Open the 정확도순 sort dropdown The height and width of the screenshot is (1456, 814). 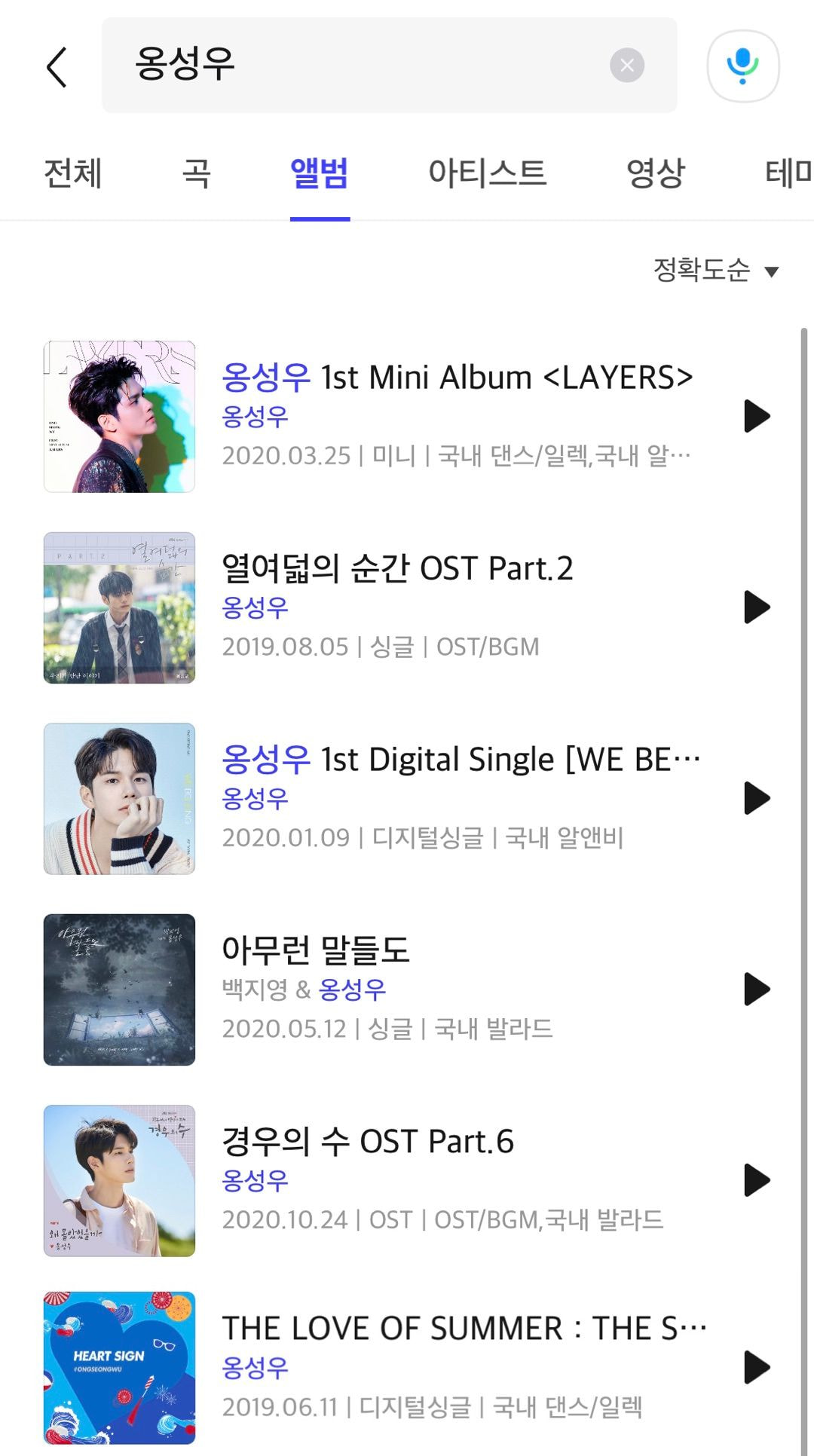(x=715, y=270)
